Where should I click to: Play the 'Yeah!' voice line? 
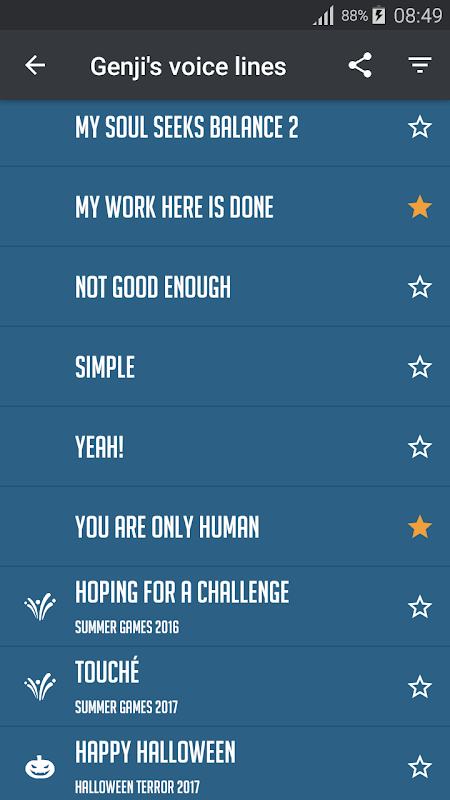coord(225,447)
